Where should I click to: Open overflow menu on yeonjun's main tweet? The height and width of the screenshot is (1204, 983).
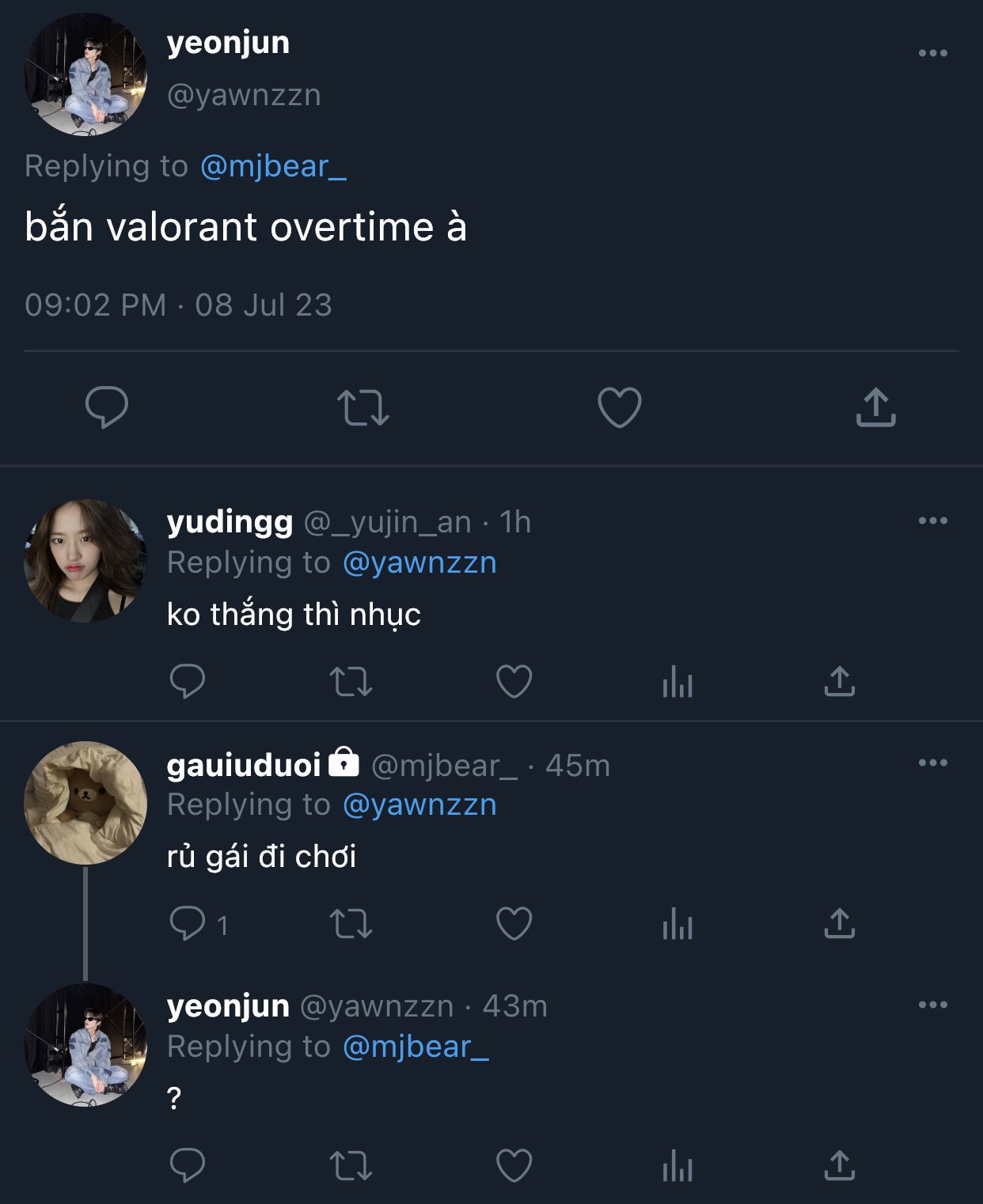932,53
